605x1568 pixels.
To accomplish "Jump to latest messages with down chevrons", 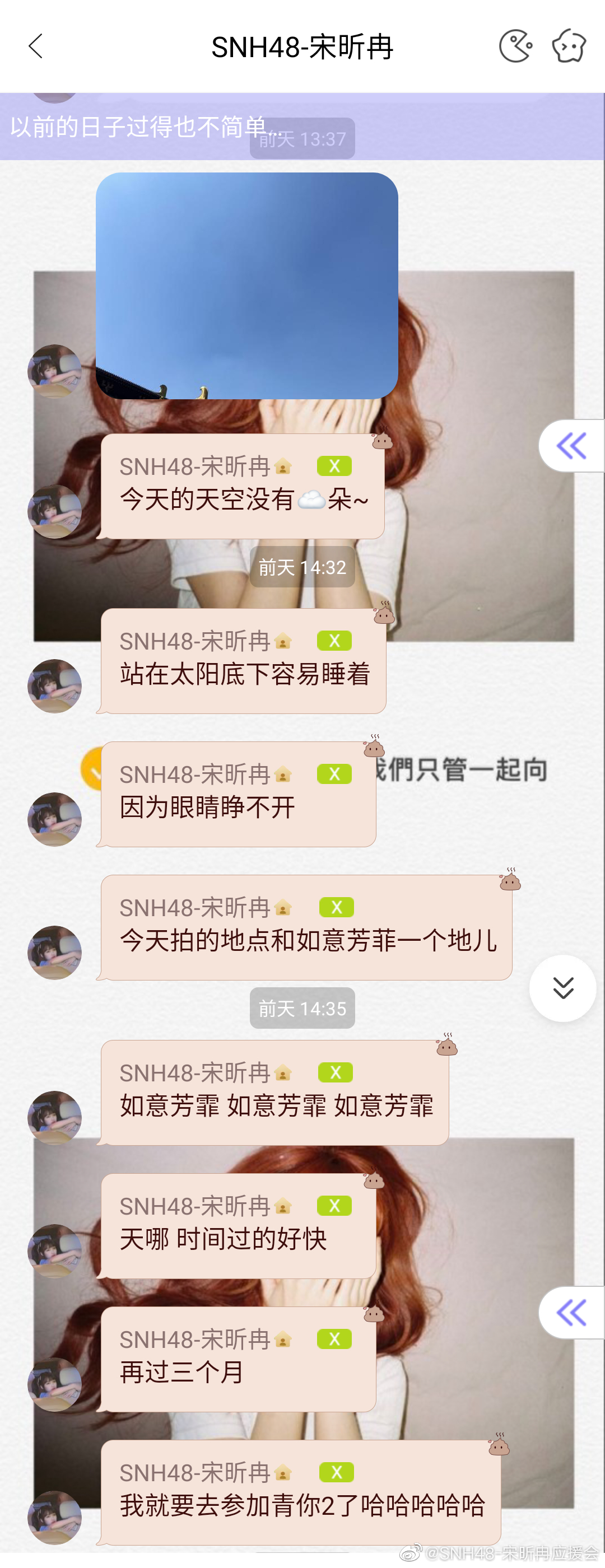I will pos(563,988).
